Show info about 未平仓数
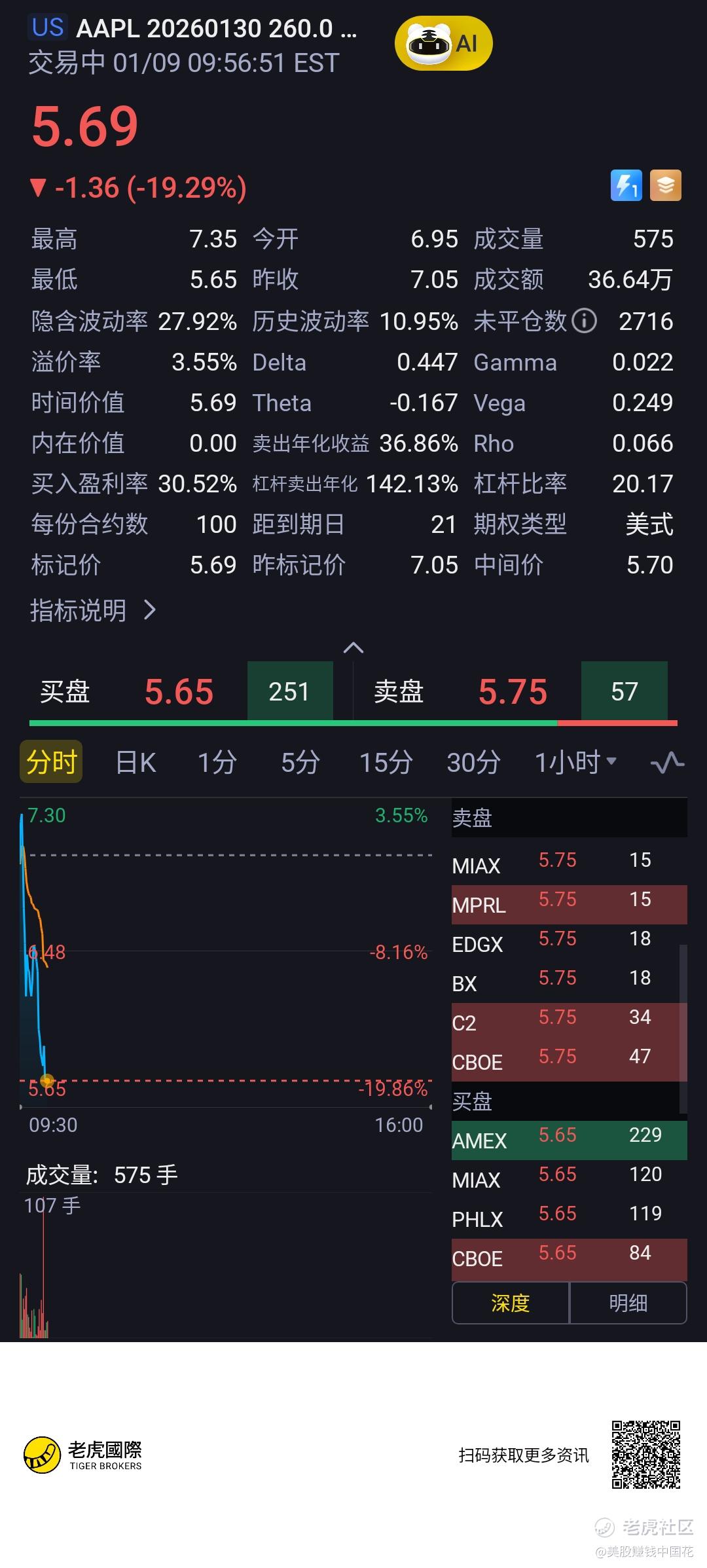 click(584, 321)
